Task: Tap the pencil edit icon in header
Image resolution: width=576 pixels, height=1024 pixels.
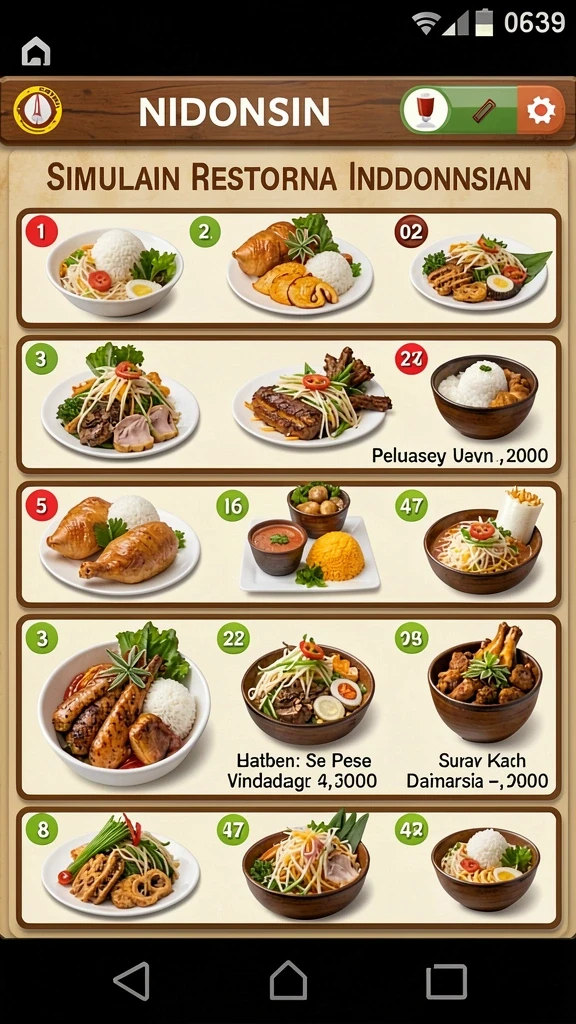Action: [x=483, y=110]
